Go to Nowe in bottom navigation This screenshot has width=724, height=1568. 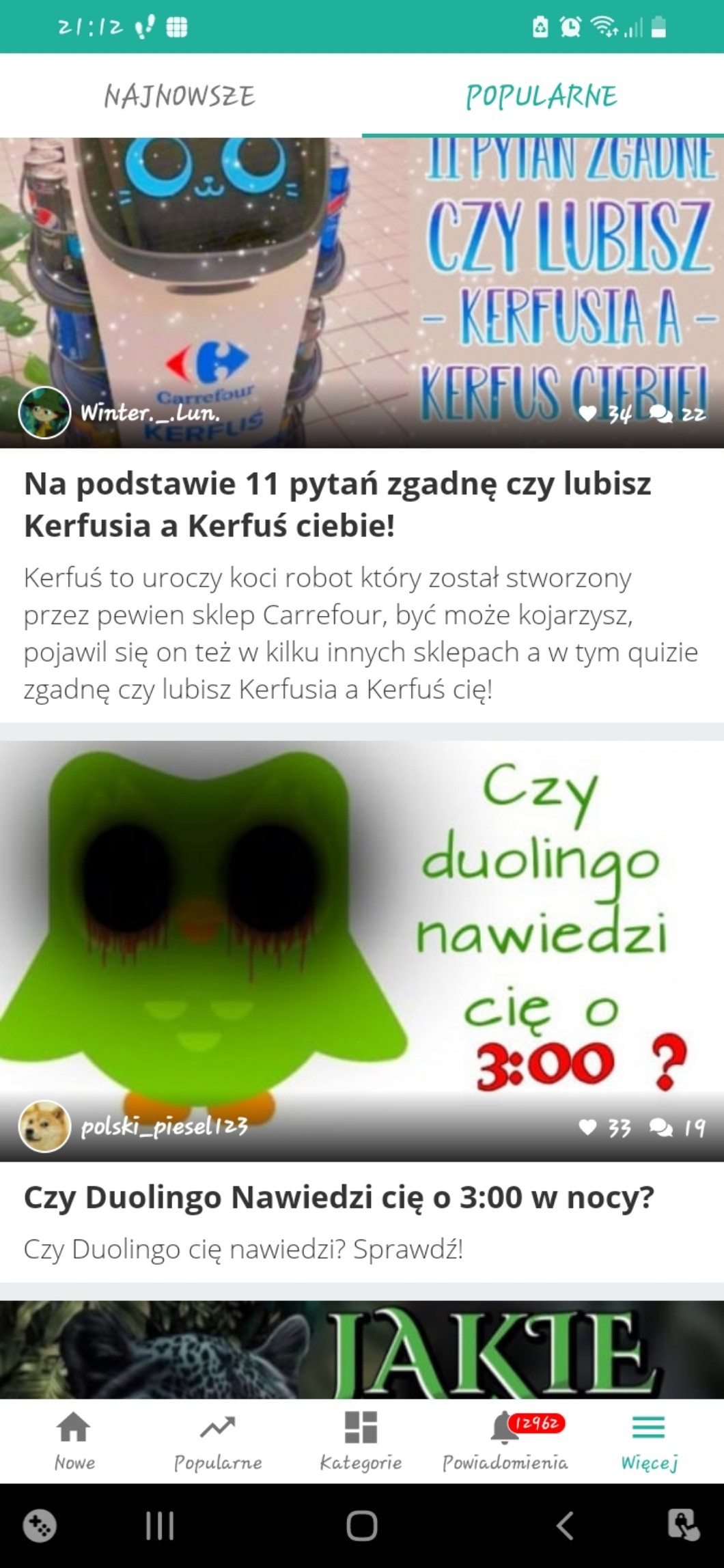74,1440
